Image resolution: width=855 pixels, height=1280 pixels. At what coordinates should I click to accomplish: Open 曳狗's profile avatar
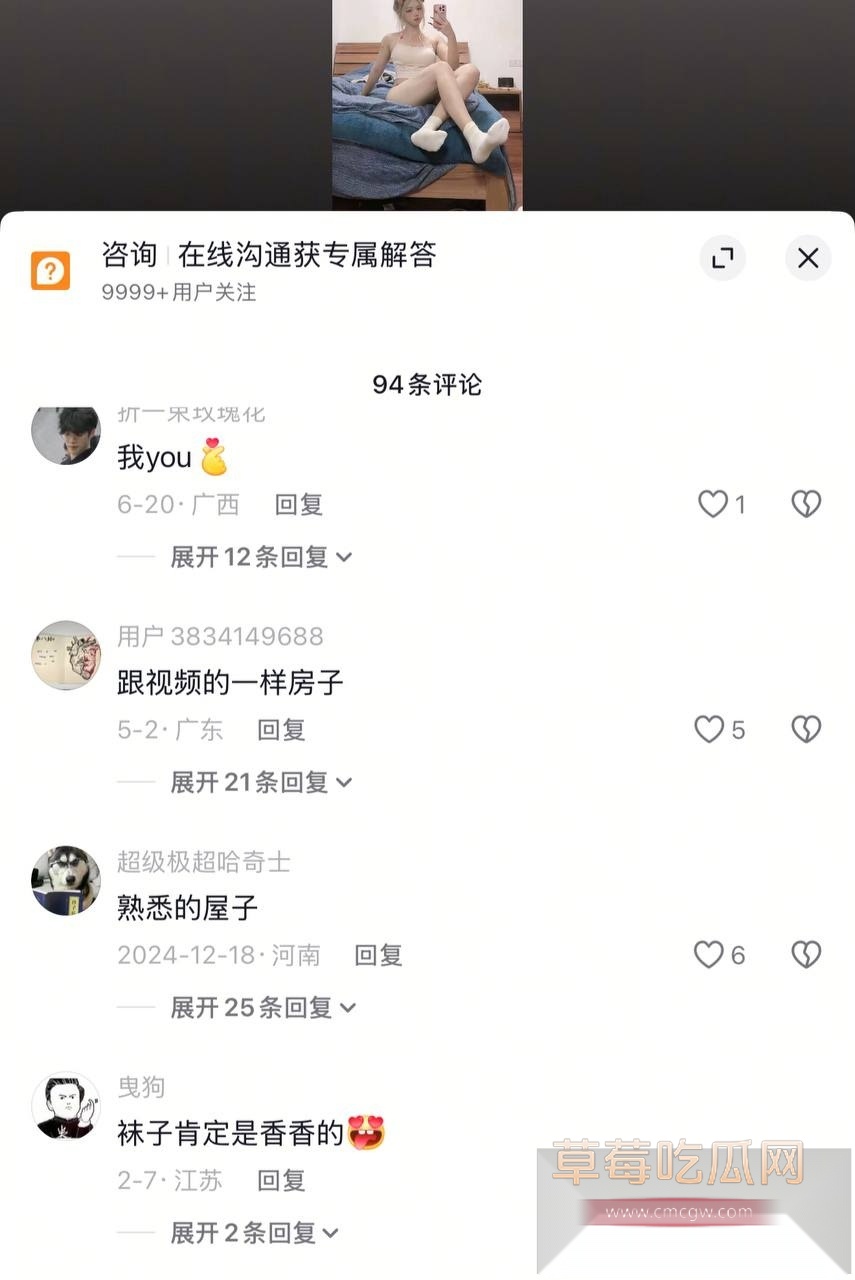tap(66, 1106)
